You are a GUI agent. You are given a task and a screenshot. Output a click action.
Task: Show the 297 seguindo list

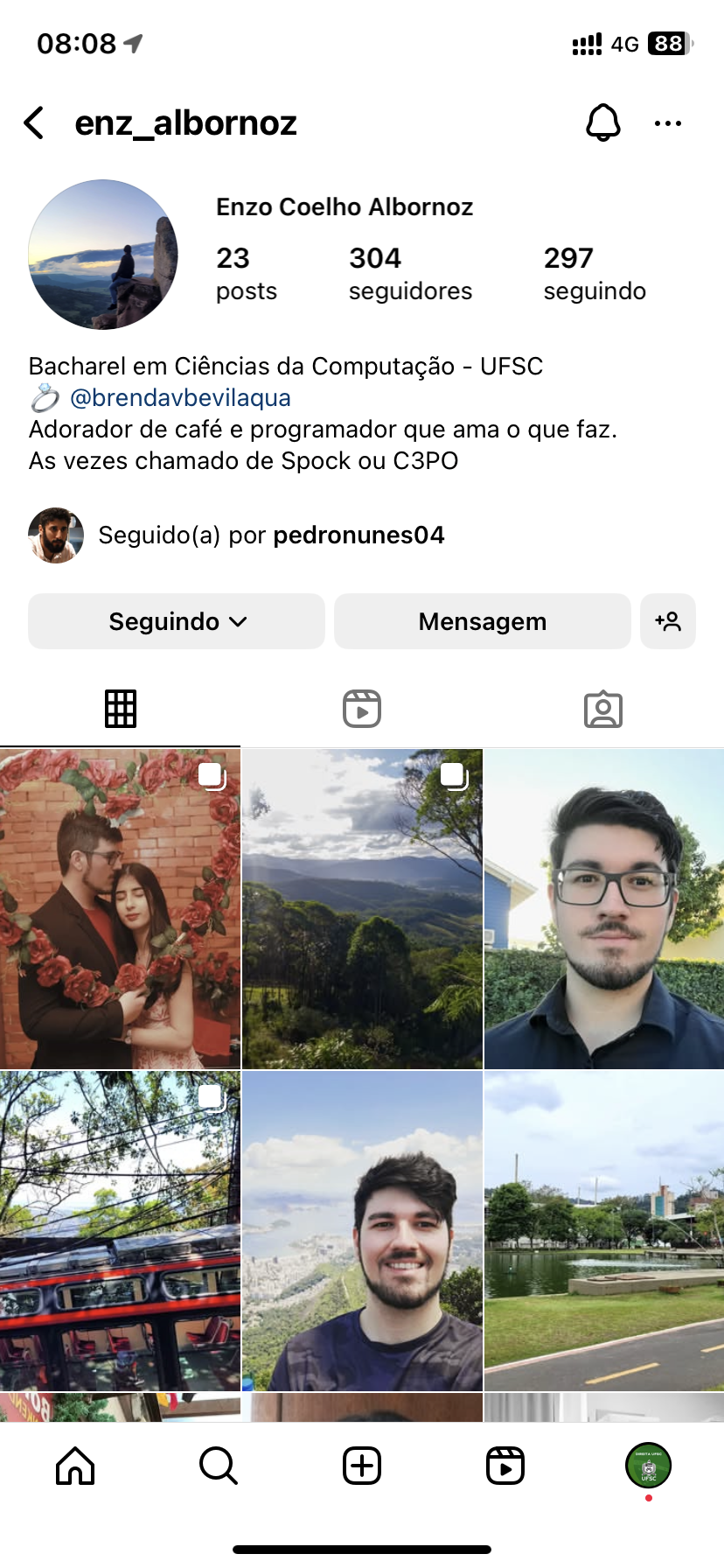(x=595, y=273)
